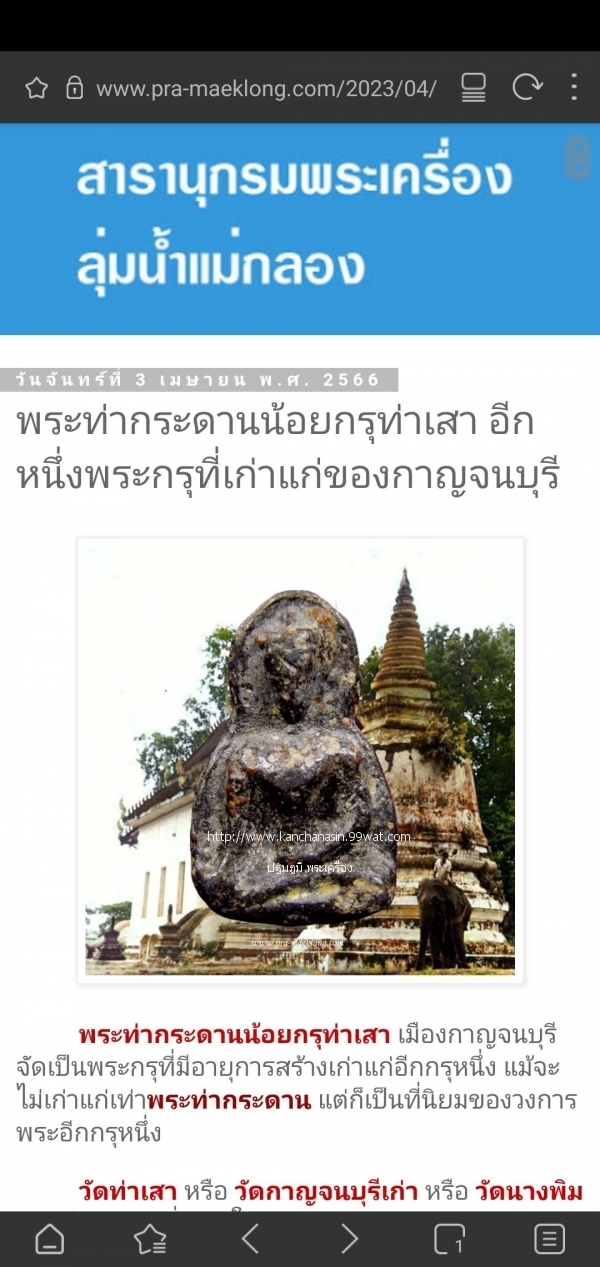Go to the browser home page

[50, 1239]
